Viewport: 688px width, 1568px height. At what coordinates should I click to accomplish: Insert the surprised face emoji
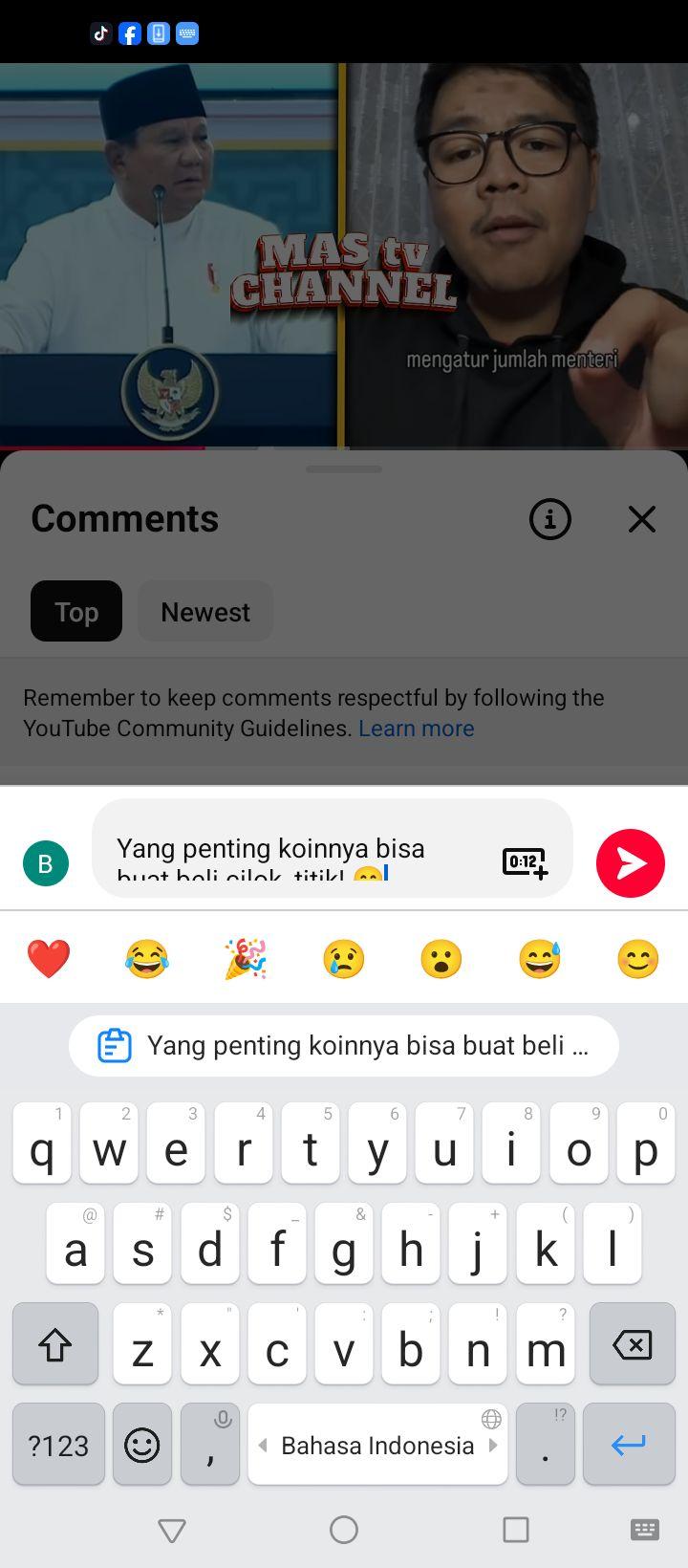[x=441, y=959]
